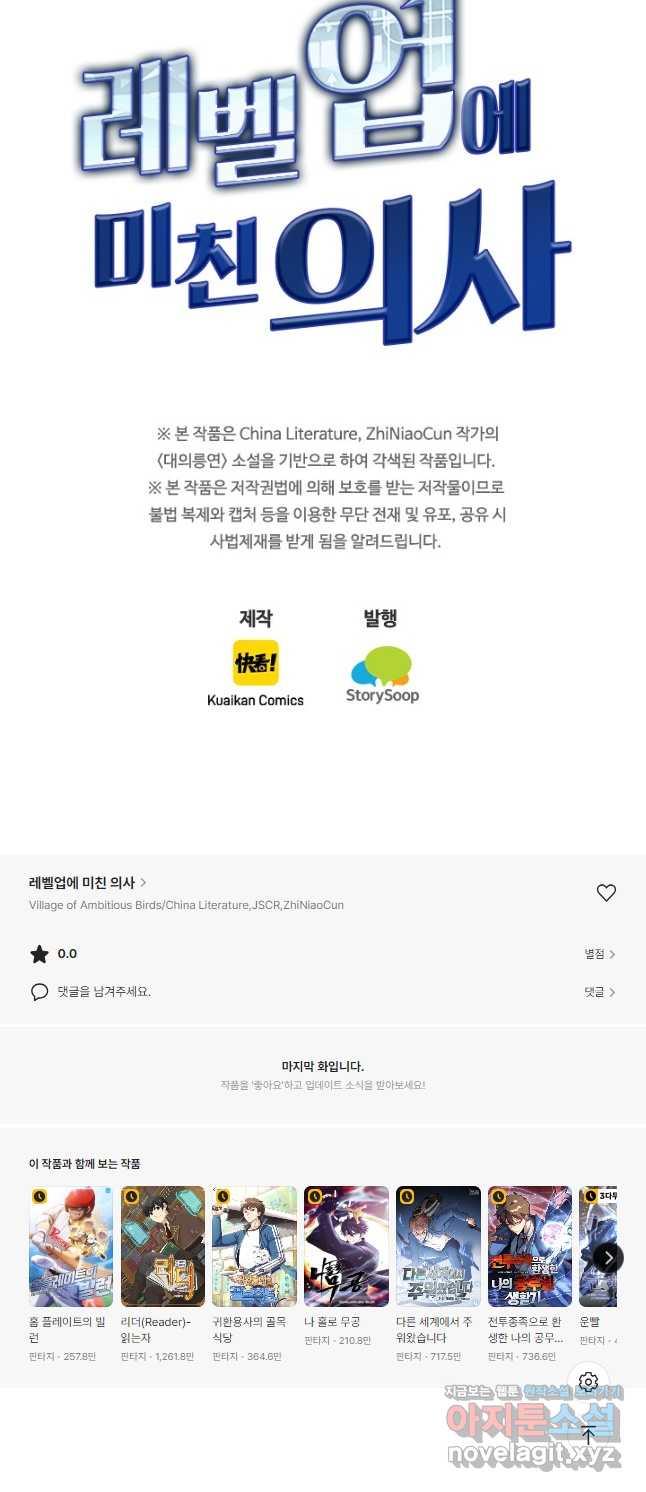This screenshot has width=646, height=1492.
Task: Open the 홈 플레이트의 빌런 recommendation
Action: click(x=71, y=1247)
